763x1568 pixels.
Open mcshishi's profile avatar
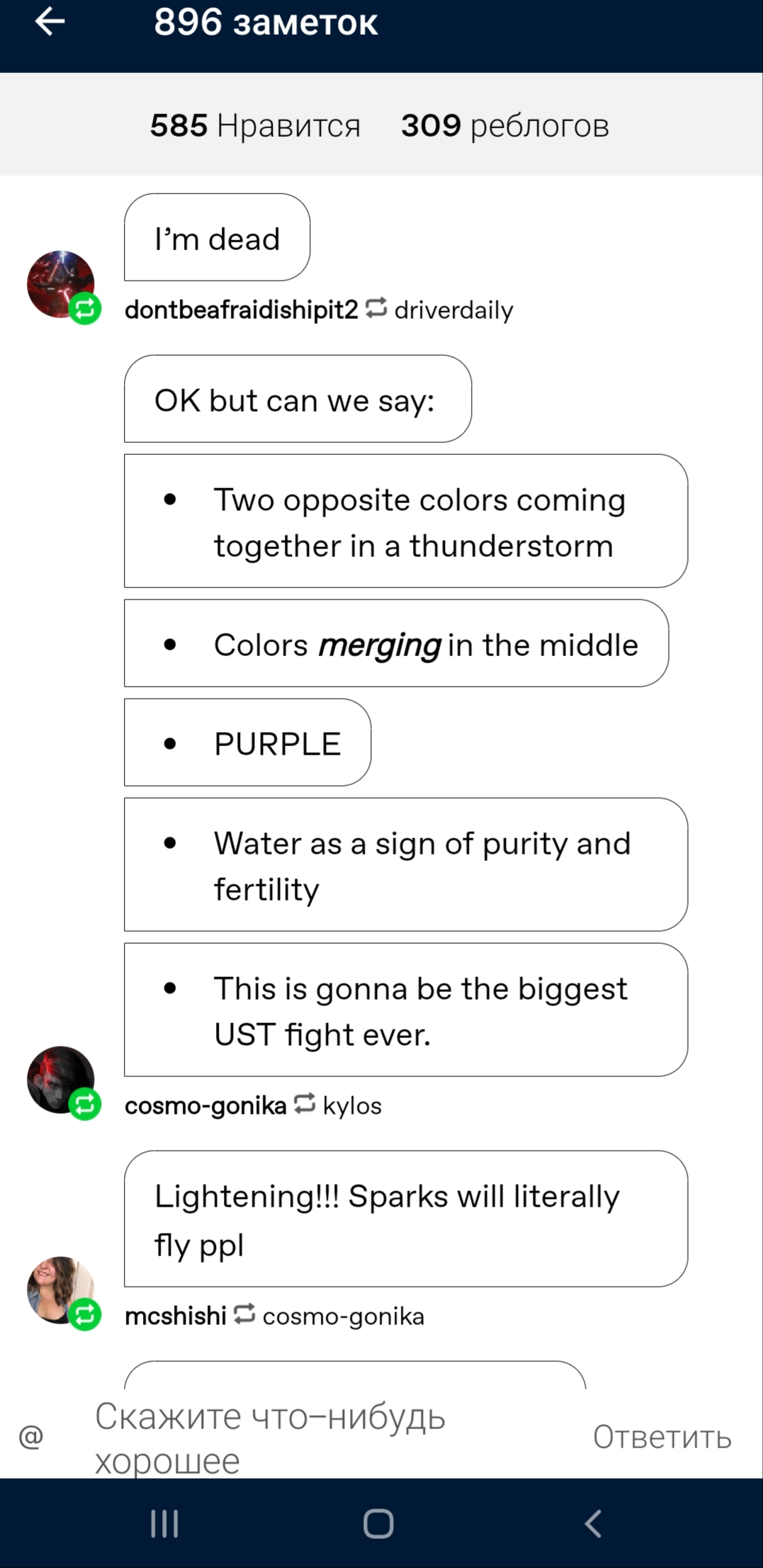coord(61,1290)
